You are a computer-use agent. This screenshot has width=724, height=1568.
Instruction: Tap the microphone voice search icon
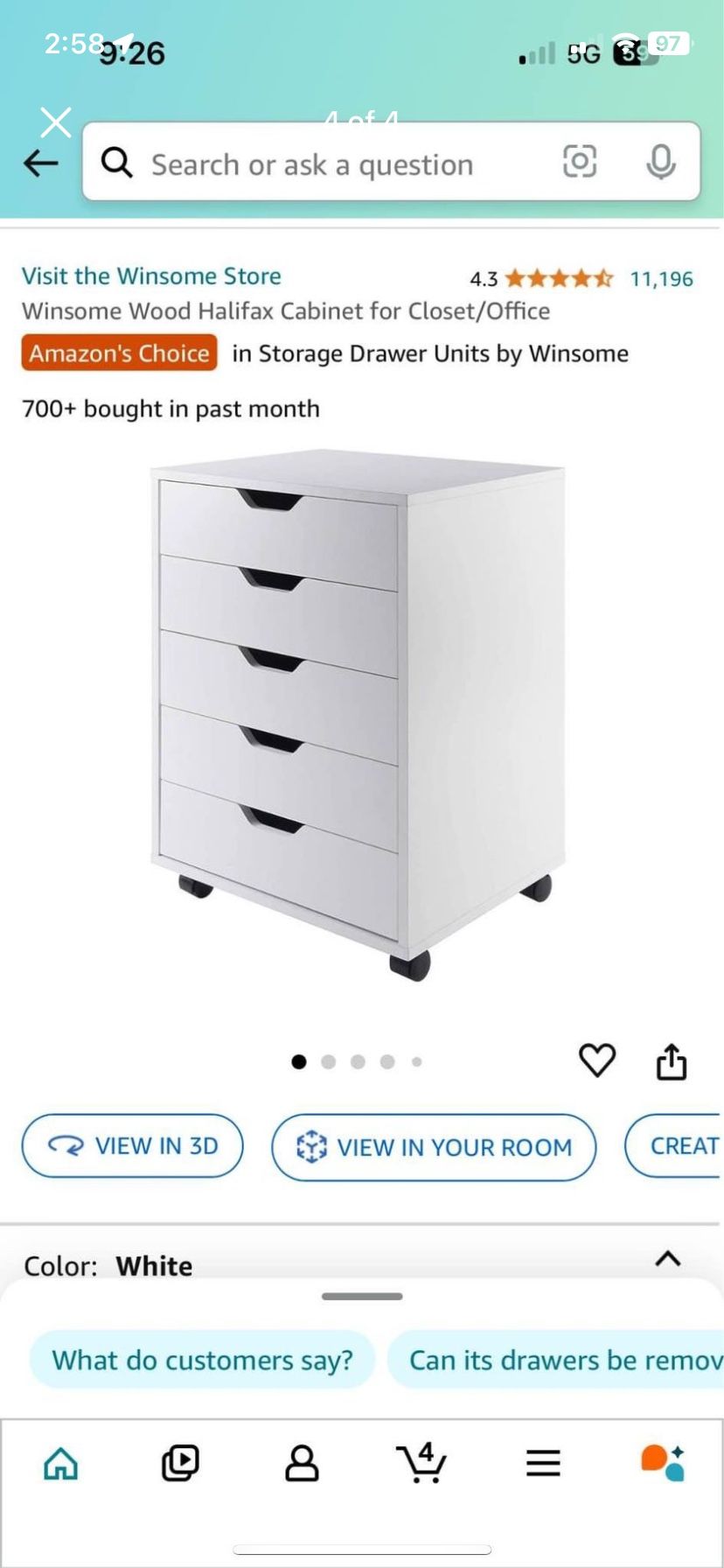(662, 164)
